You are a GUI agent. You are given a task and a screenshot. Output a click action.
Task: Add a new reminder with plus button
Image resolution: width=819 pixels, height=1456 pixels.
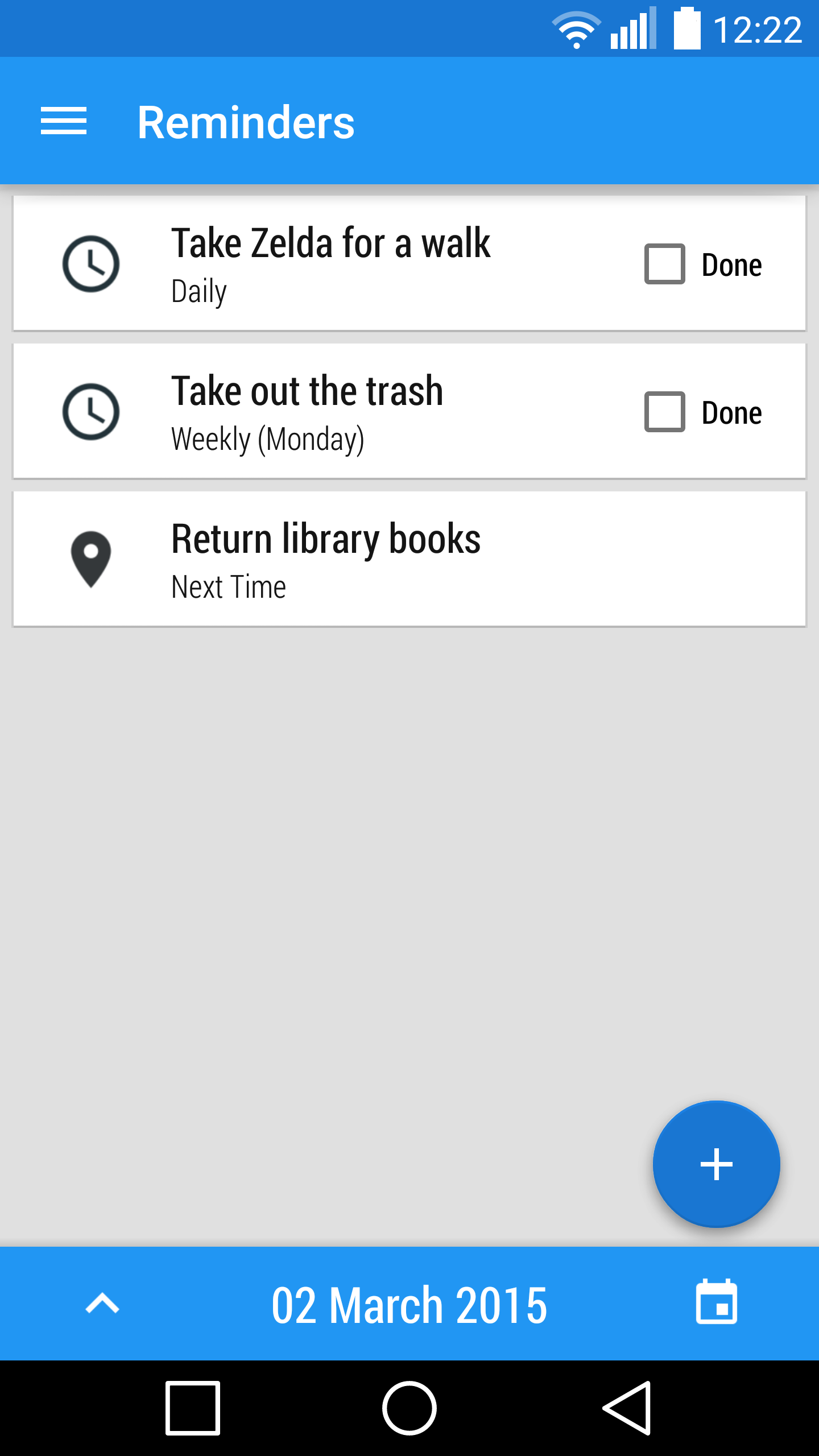[x=716, y=1164]
